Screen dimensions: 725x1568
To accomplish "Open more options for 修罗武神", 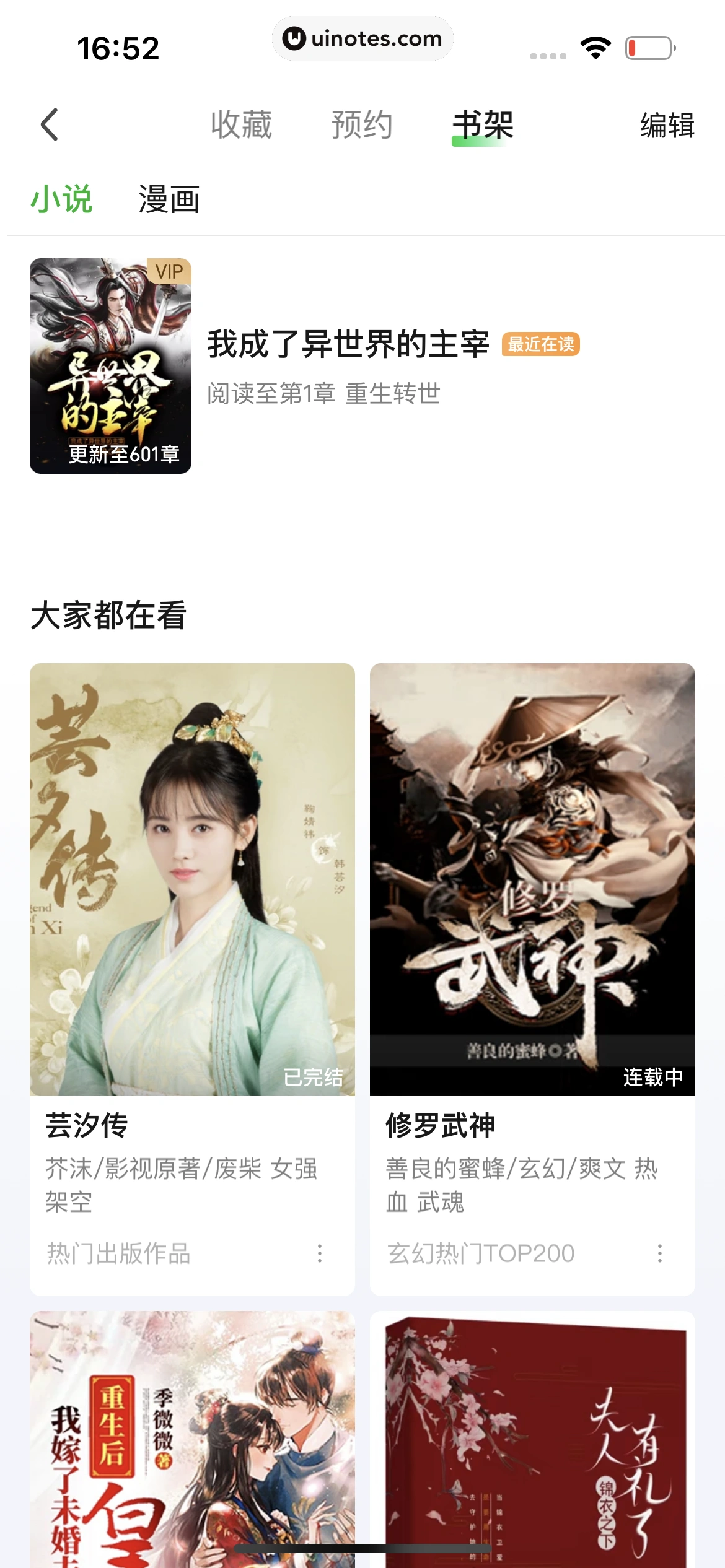I will coord(659,1253).
